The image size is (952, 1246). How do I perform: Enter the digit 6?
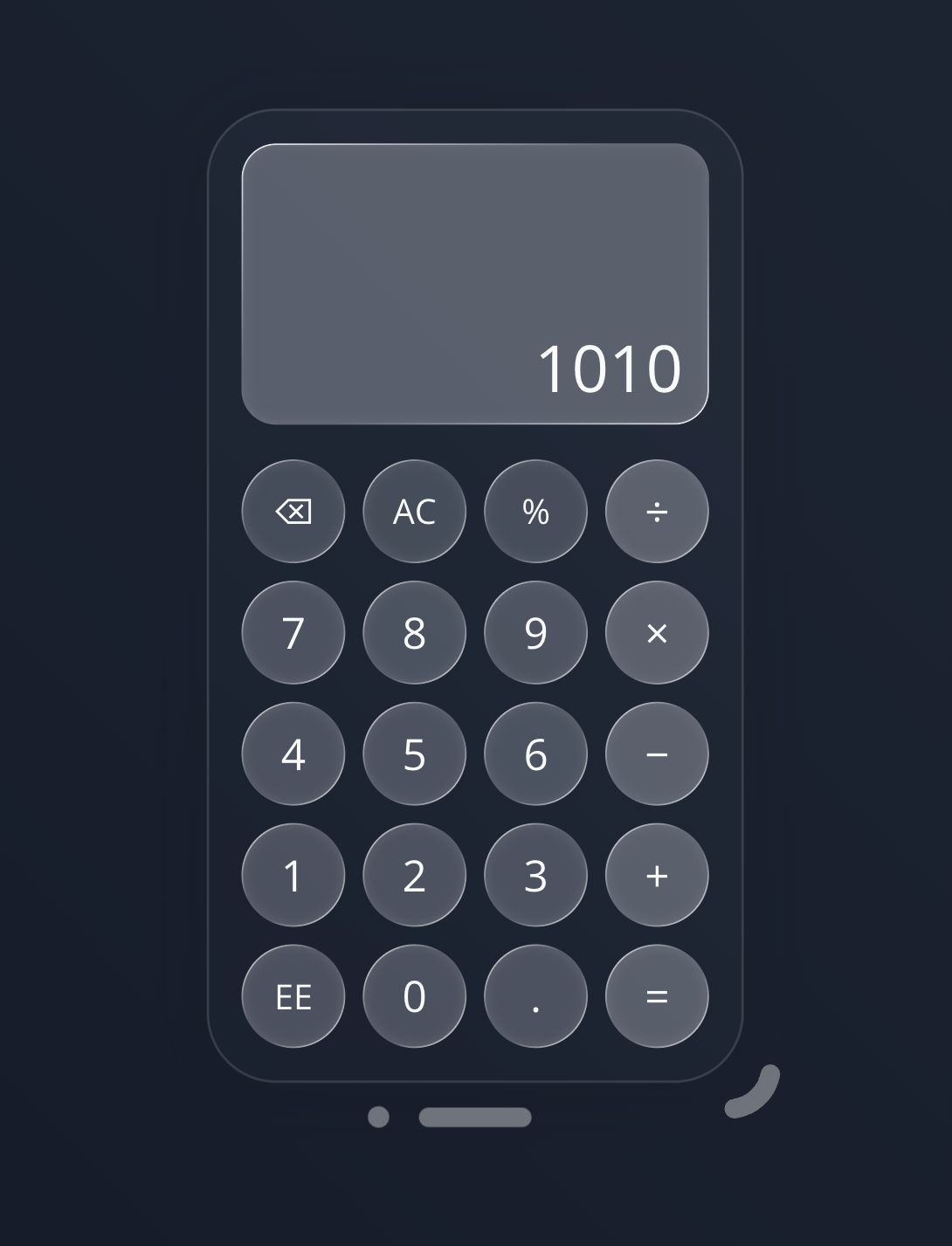tap(535, 754)
